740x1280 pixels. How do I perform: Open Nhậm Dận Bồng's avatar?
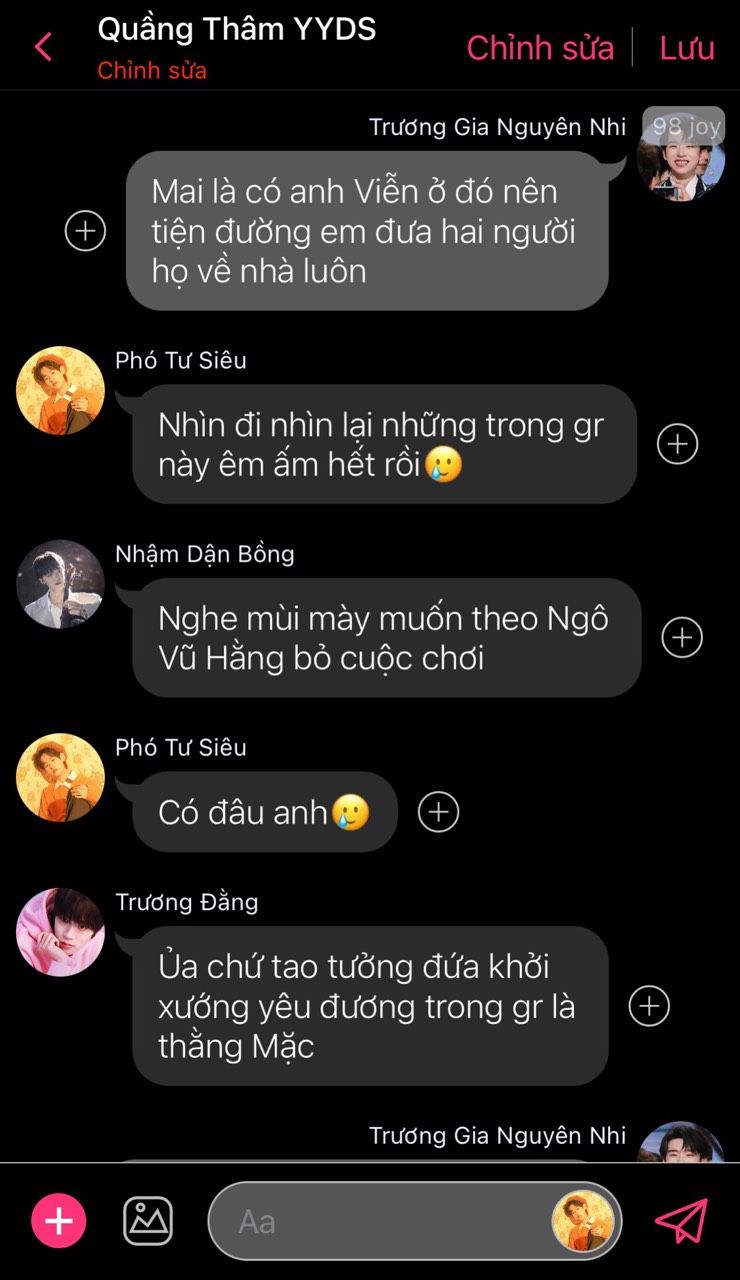click(60, 584)
